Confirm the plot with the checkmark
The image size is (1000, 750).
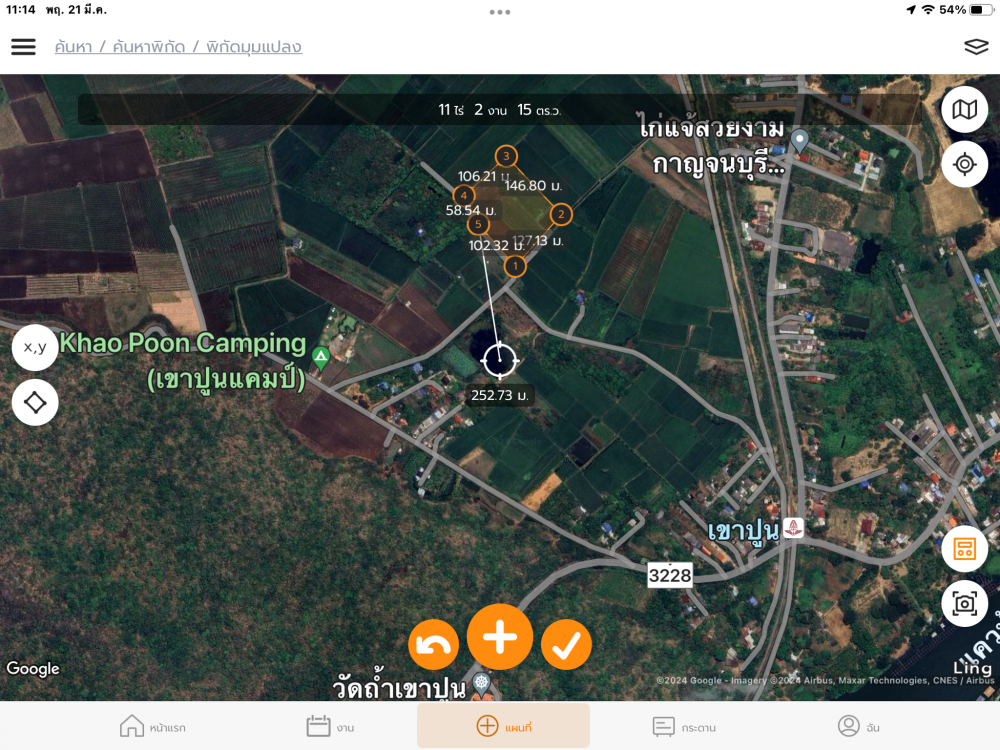[566, 645]
